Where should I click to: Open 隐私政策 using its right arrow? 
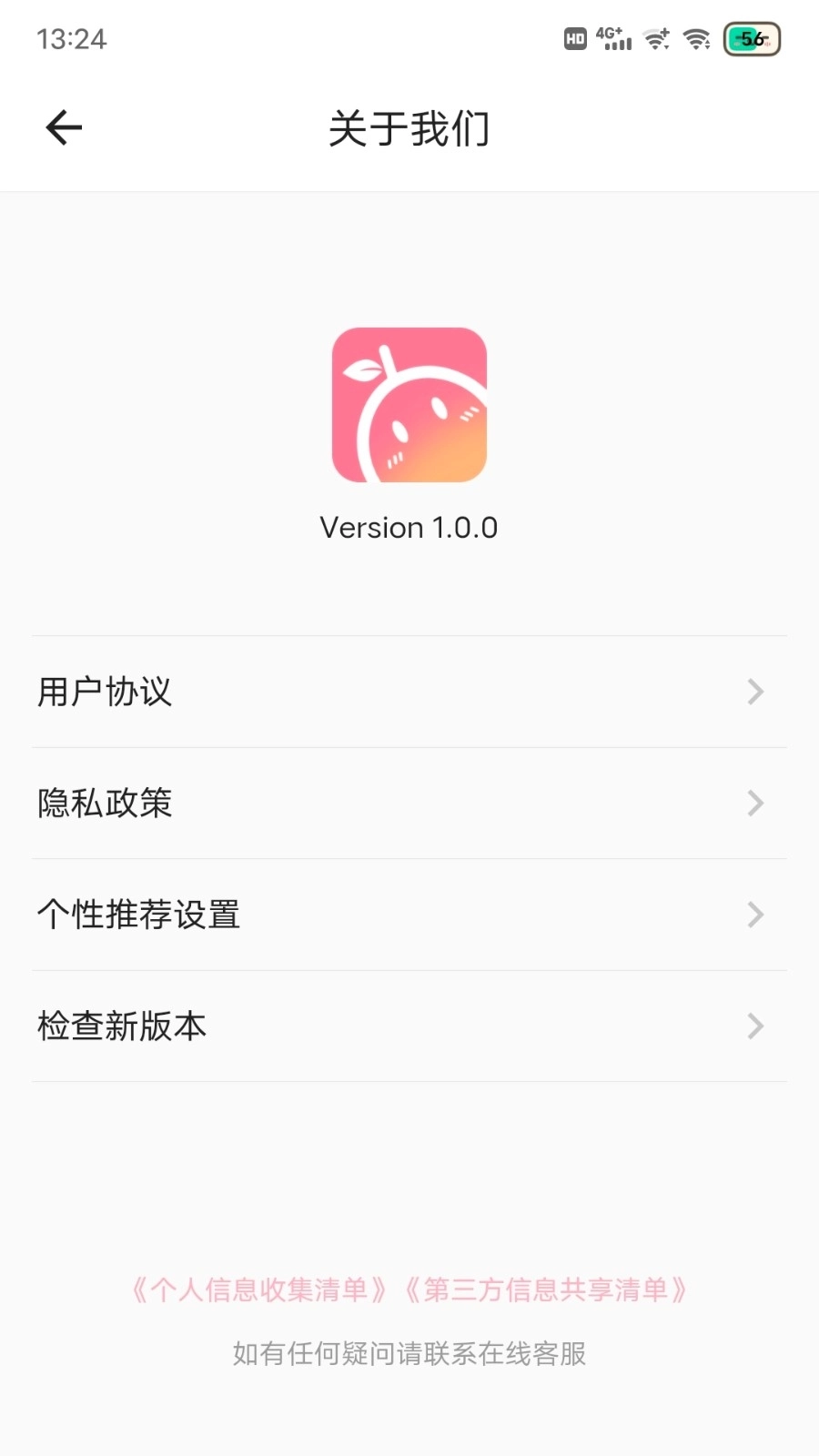pos(755,804)
